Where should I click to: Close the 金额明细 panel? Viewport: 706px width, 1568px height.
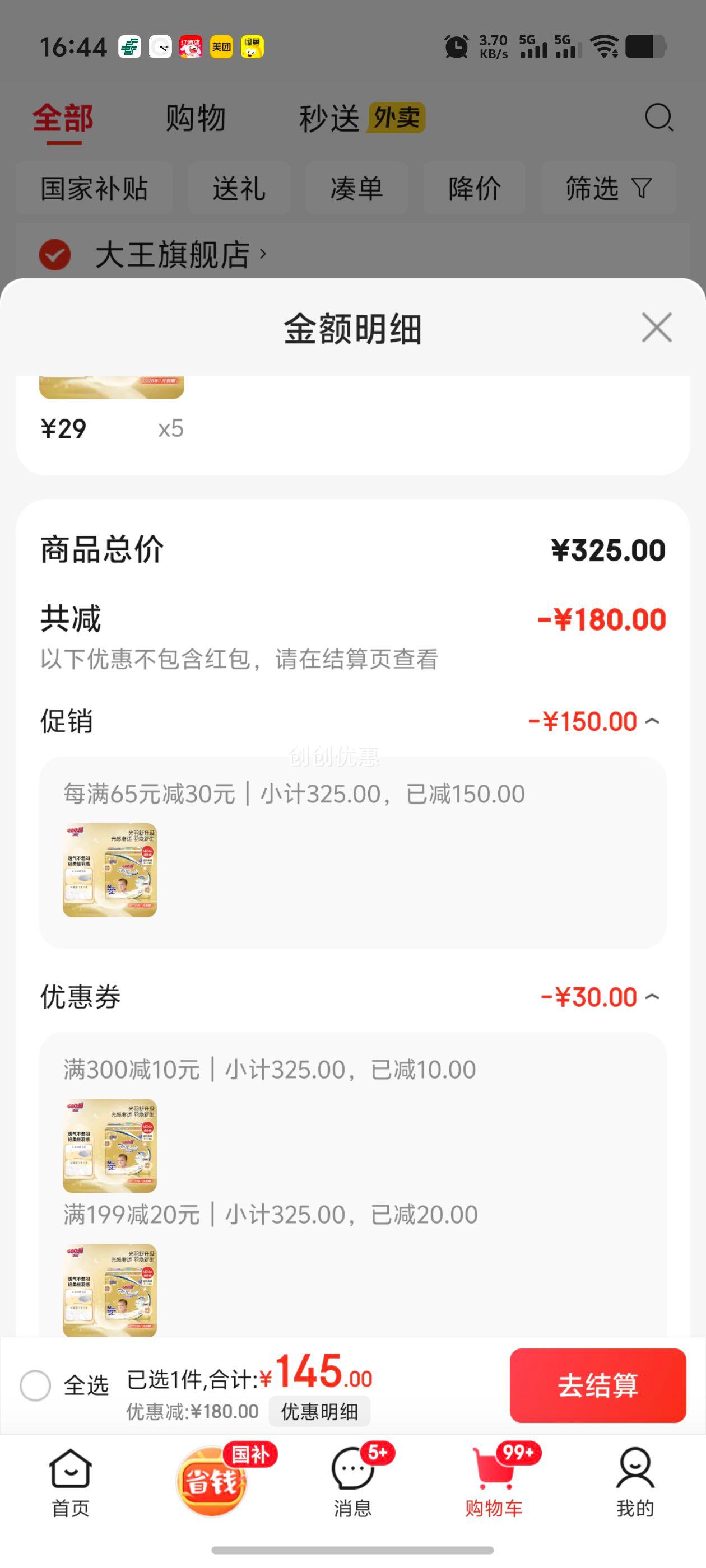(x=656, y=328)
